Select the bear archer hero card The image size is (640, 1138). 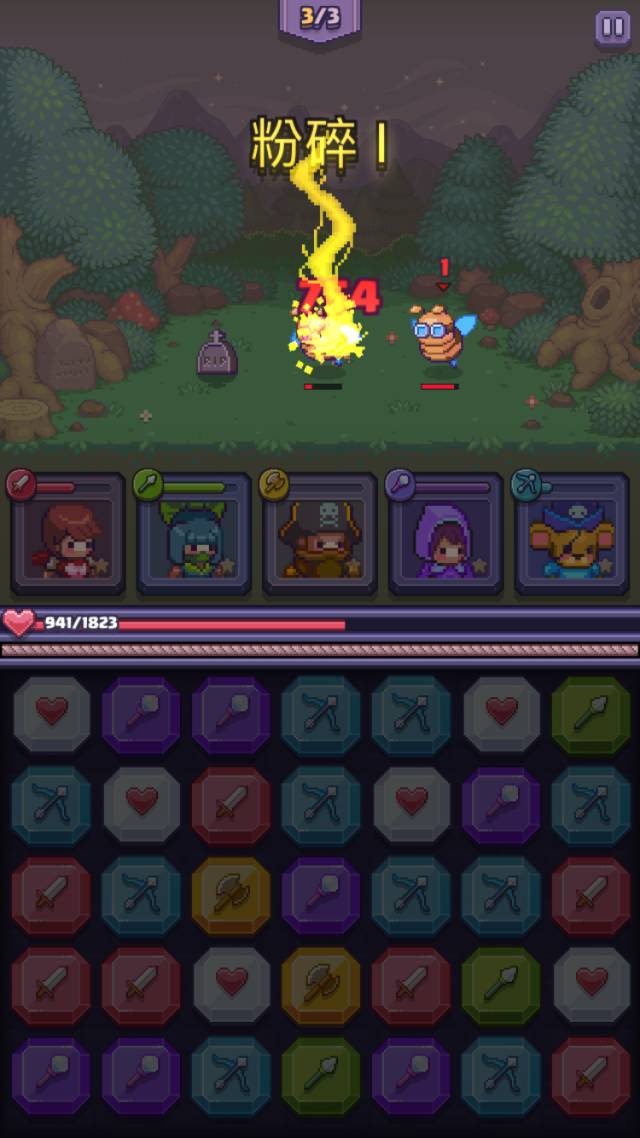tap(572, 535)
